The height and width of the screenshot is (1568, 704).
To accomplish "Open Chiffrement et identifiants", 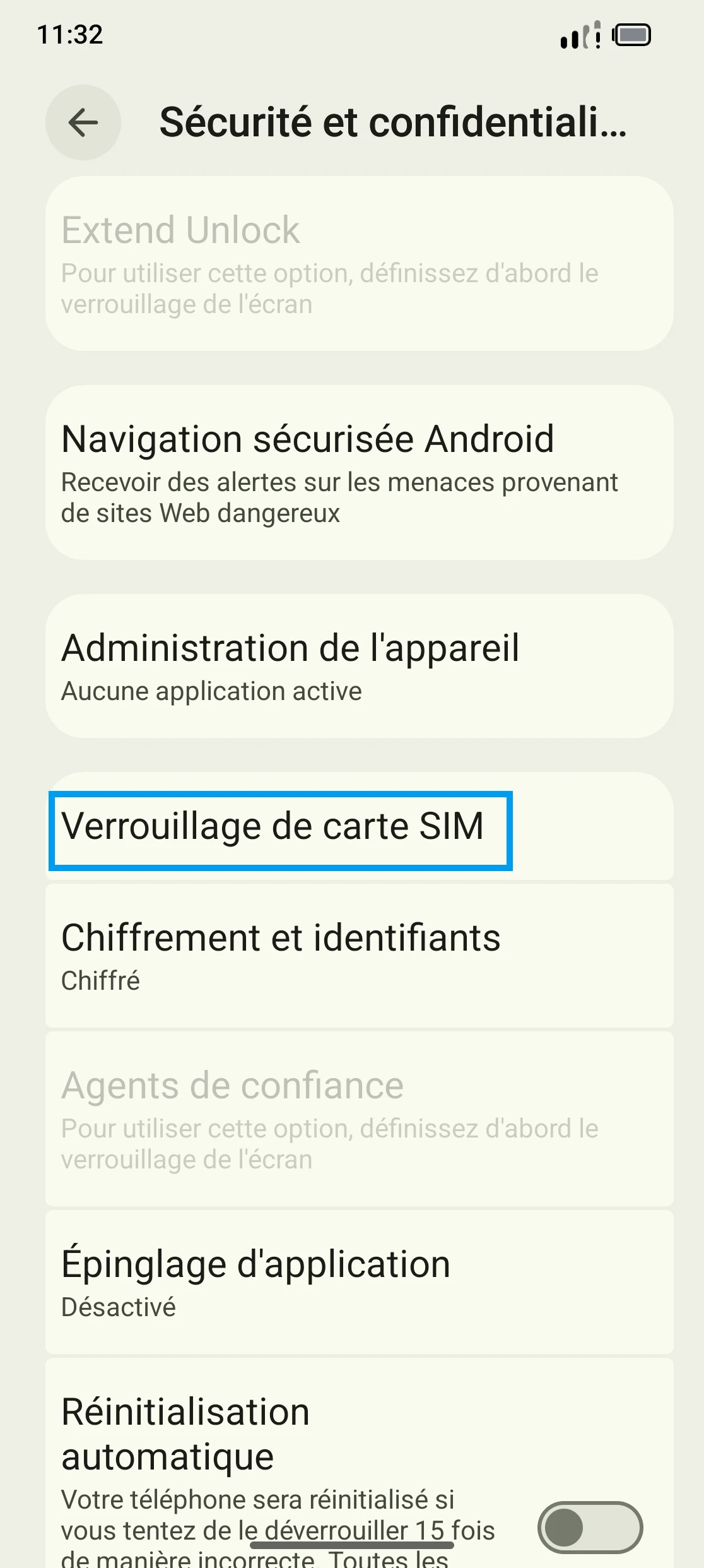I will tap(358, 956).
